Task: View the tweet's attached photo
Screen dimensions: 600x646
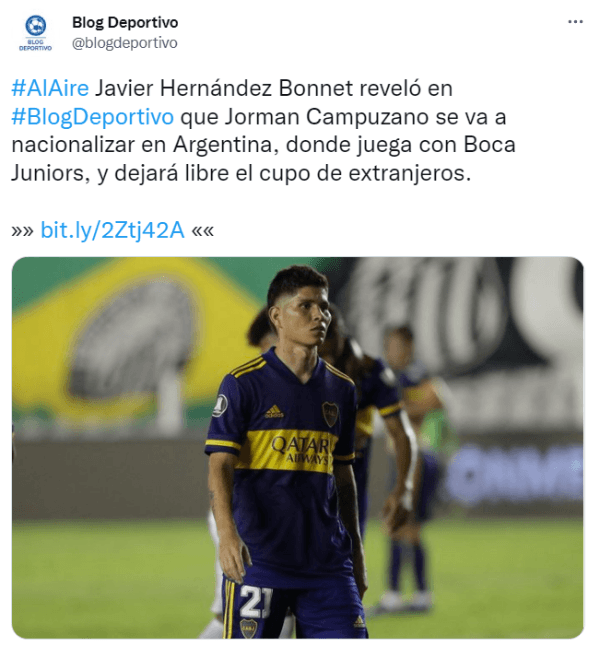Action: click(297, 447)
